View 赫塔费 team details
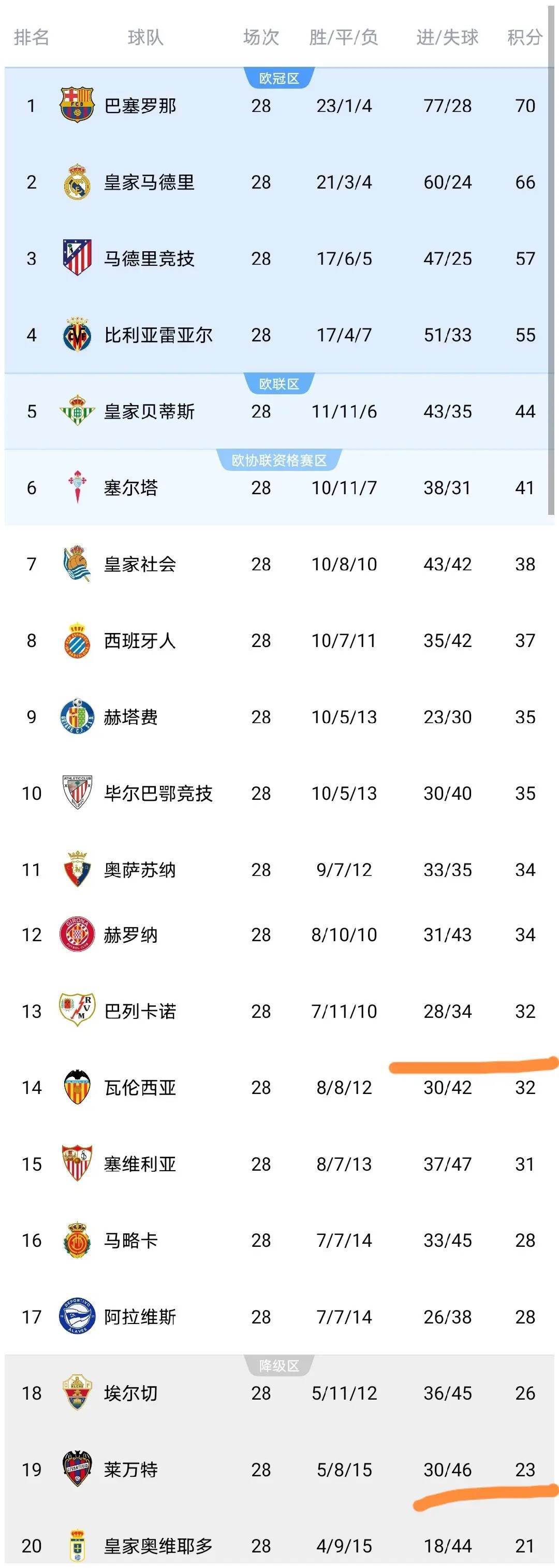Image resolution: width=559 pixels, height=1568 pixels. [279, 717]
